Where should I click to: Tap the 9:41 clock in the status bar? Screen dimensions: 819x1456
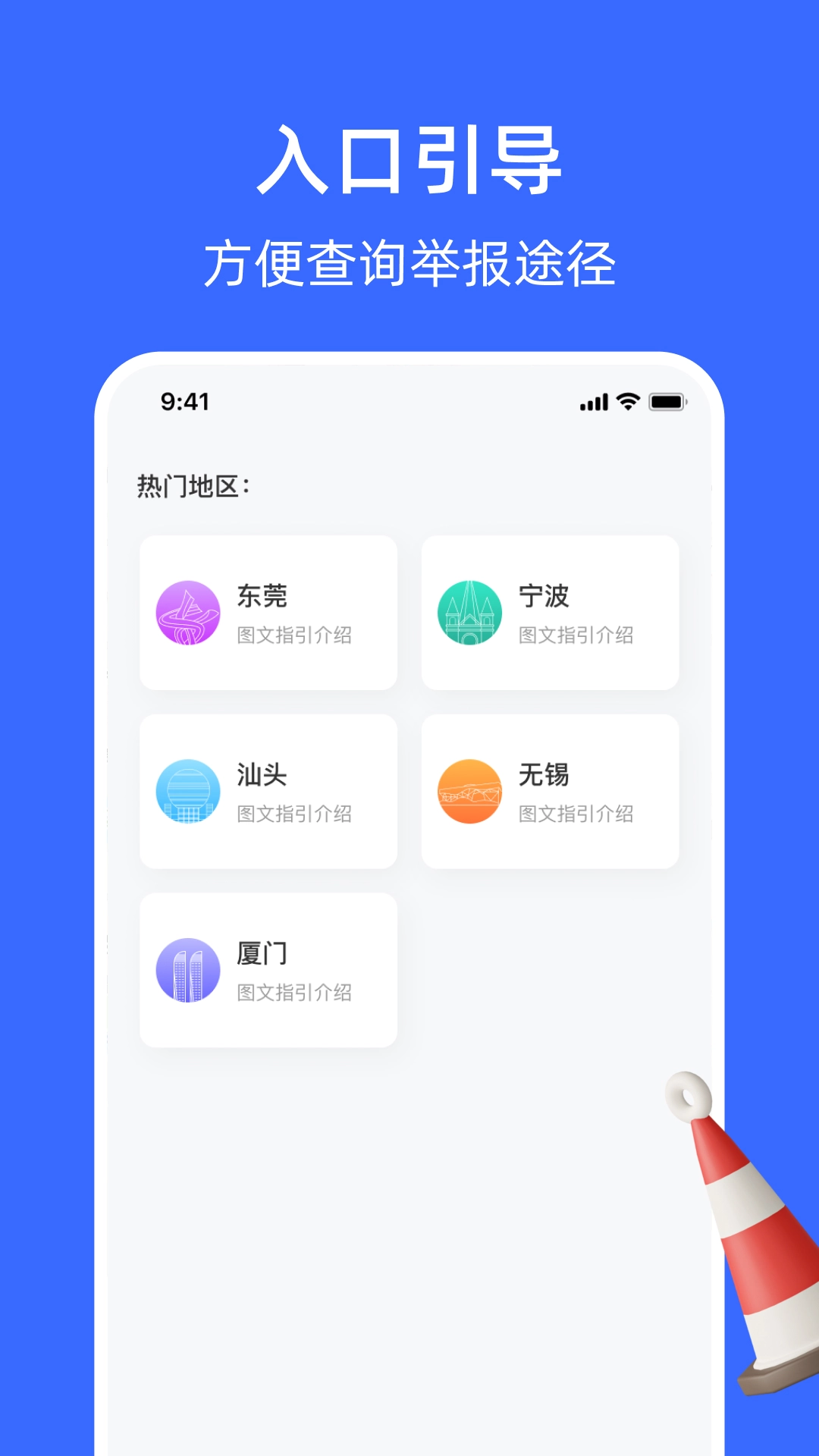click(185, 400)
